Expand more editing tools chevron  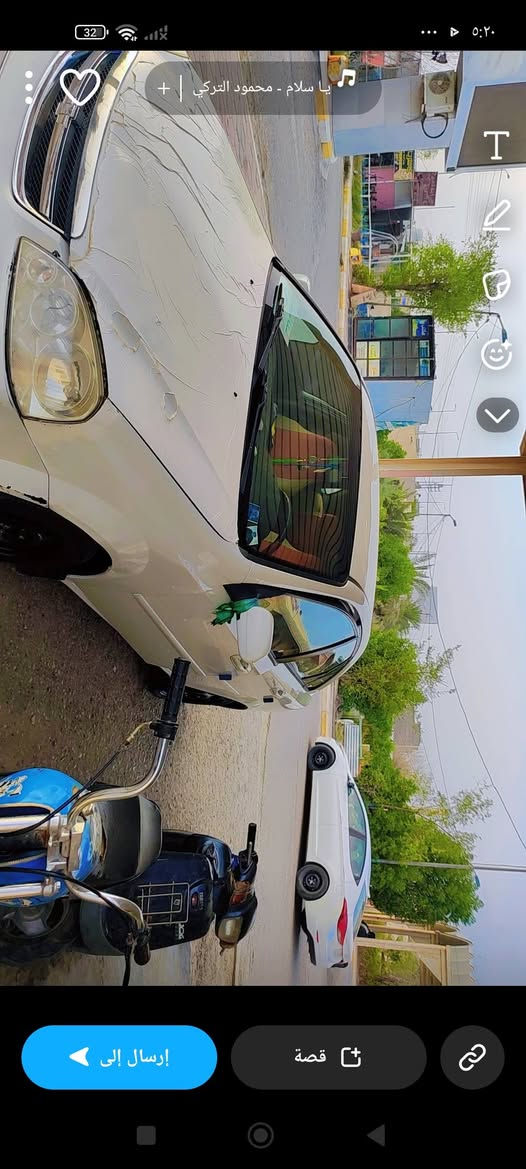click(498, 415)
